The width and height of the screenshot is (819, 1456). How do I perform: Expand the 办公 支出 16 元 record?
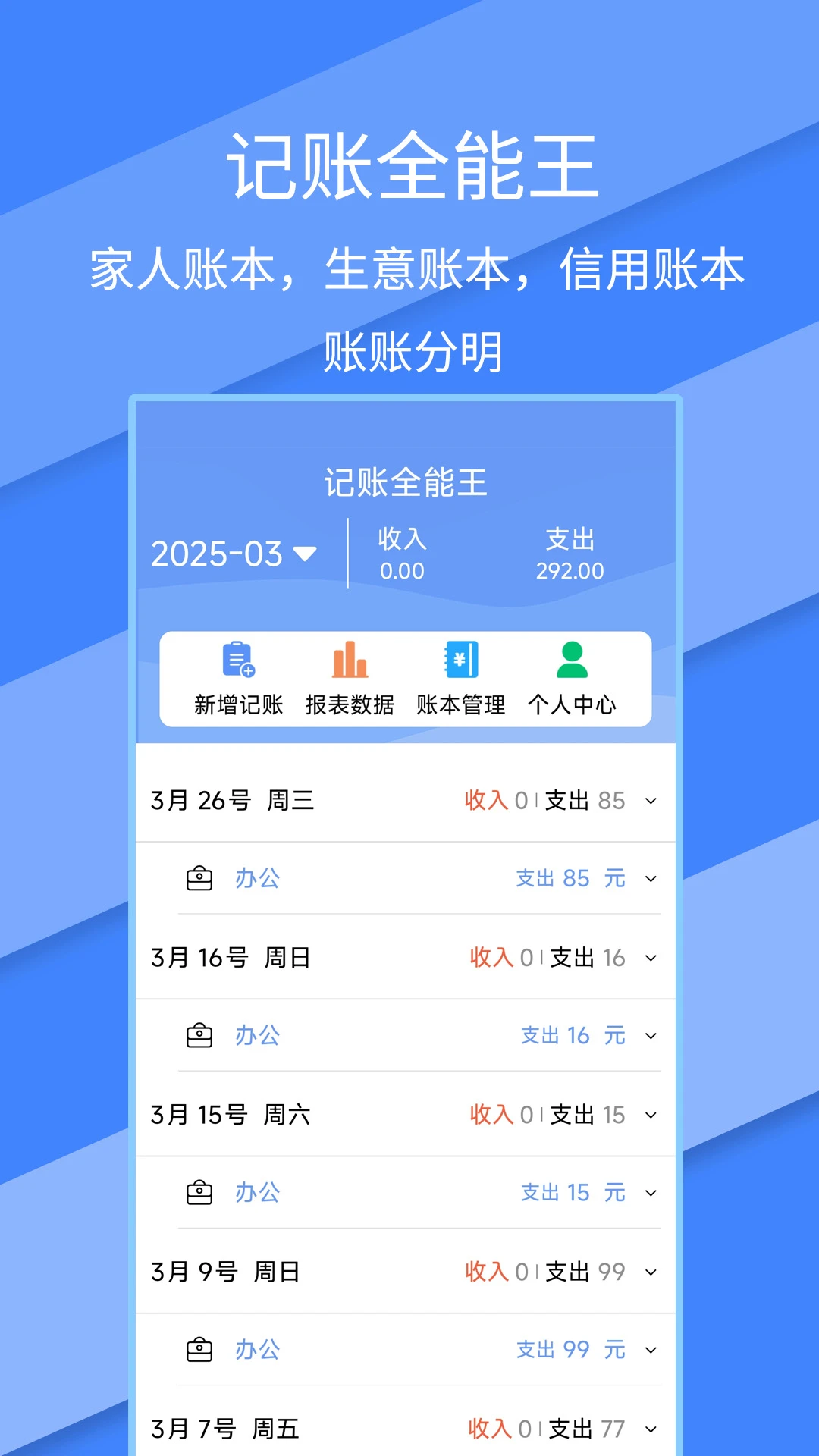pyautogui.click(x=650, y=1035)
